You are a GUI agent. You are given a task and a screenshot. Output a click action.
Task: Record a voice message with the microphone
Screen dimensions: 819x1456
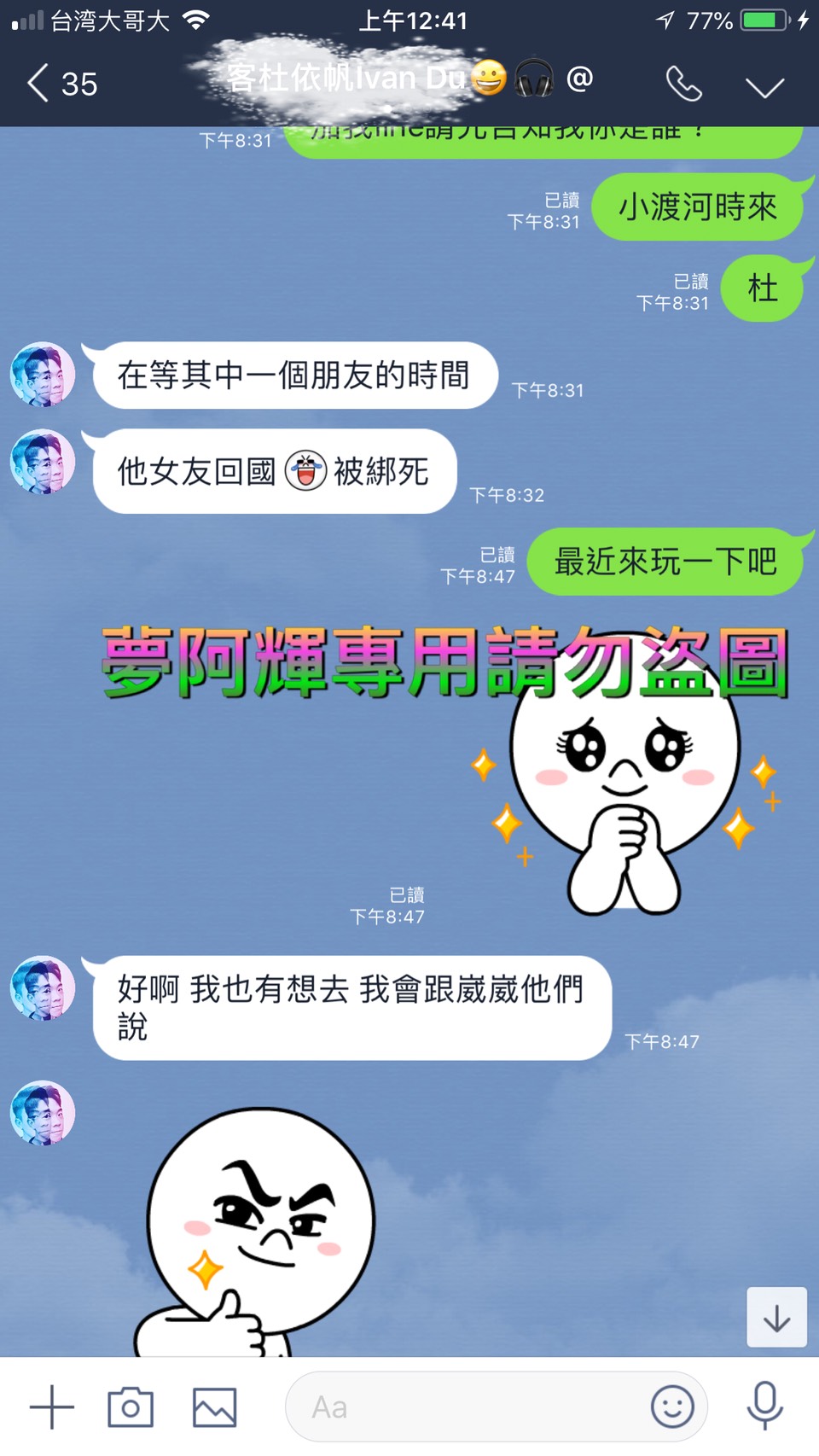coord(764,1406)
